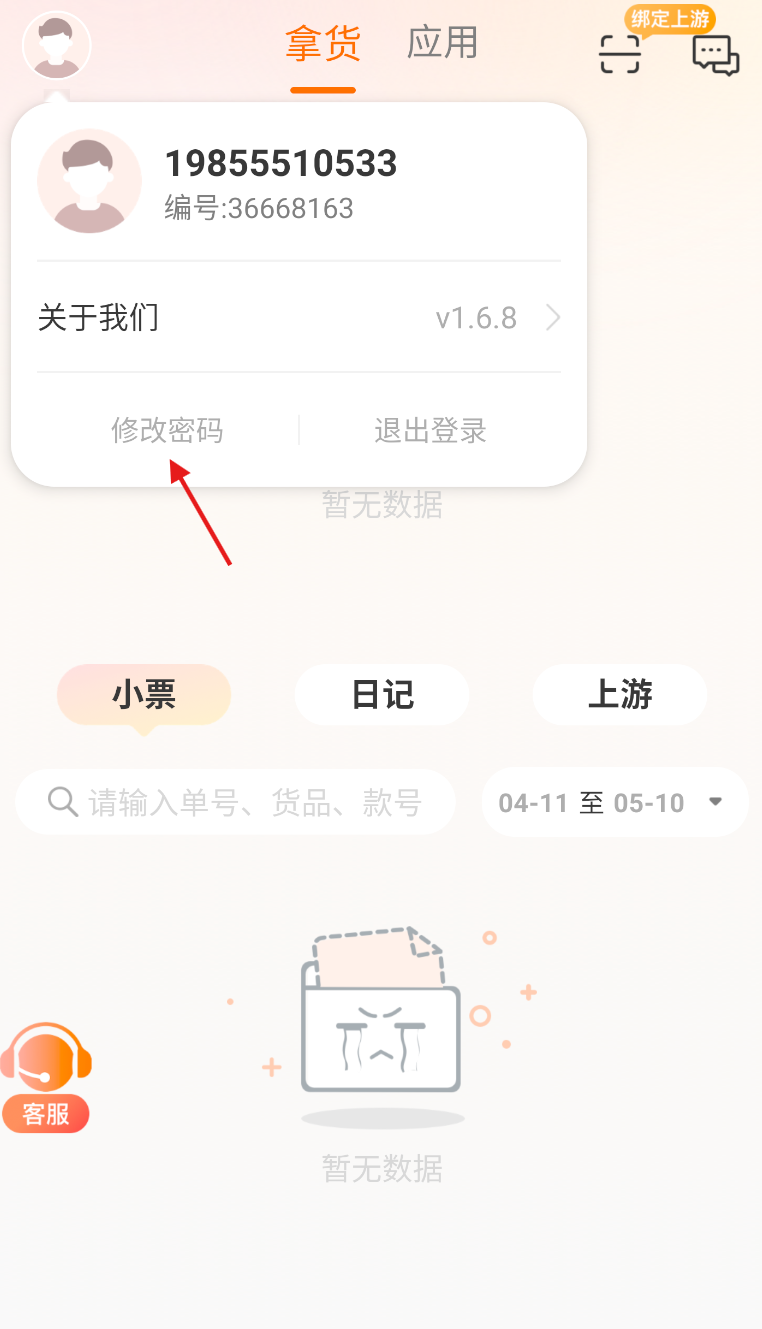Open 关于我们 version row
Viewport: 762px width, 1329px height.
pyautogui.click(x=298, y=318)
